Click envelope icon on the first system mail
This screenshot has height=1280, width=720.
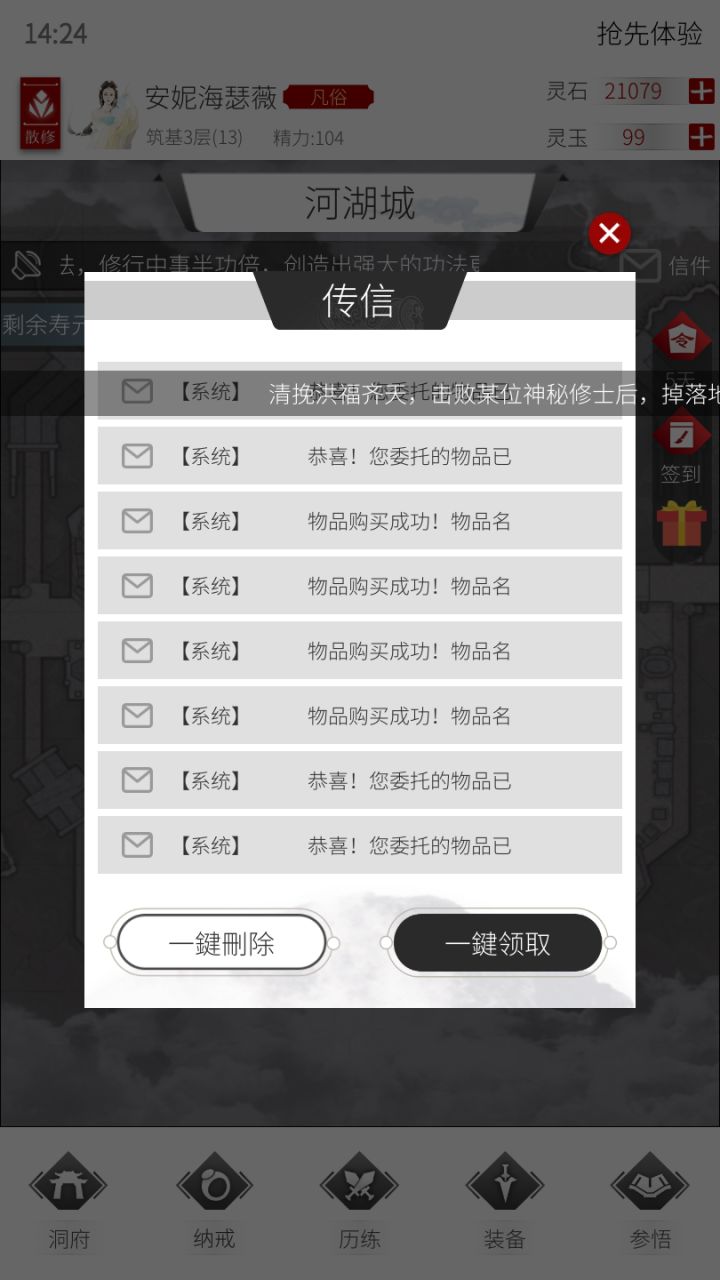click(136, 391)
